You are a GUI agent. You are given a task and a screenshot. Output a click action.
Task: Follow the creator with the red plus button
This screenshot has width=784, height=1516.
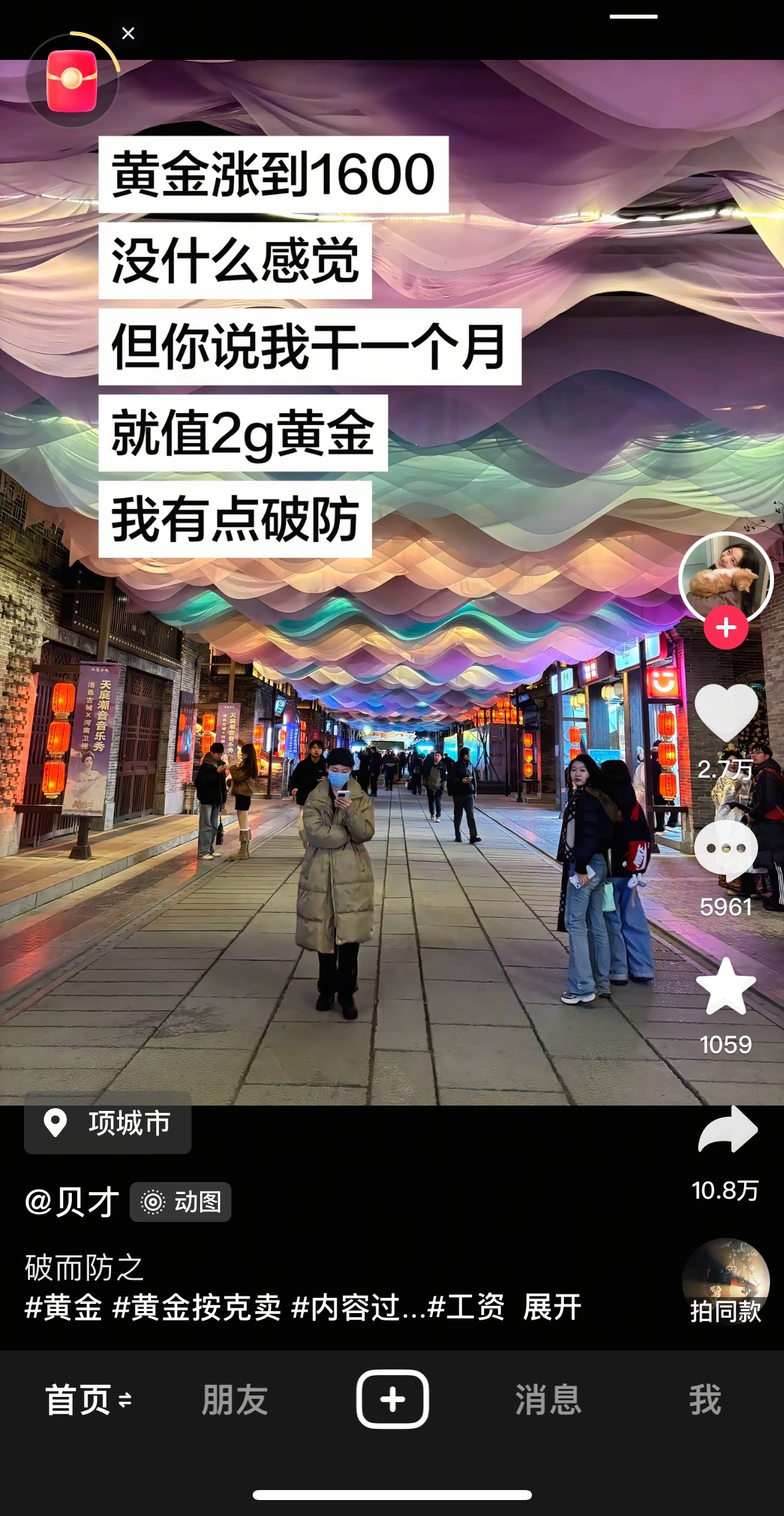click(726, 625)
